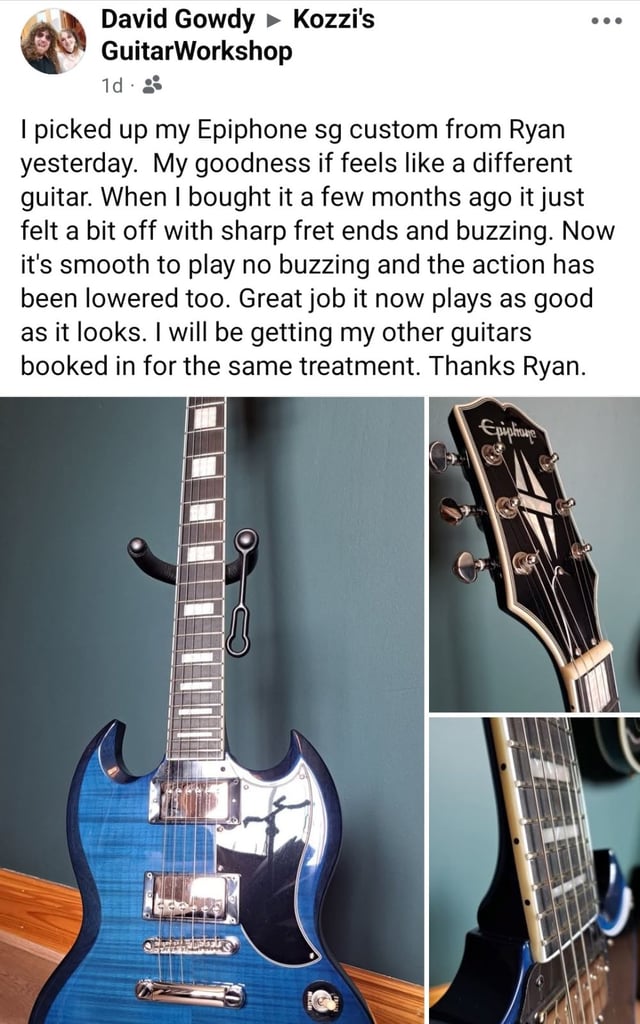
Task: Open David Gowdy's profile name link
Action: [178, 20]
